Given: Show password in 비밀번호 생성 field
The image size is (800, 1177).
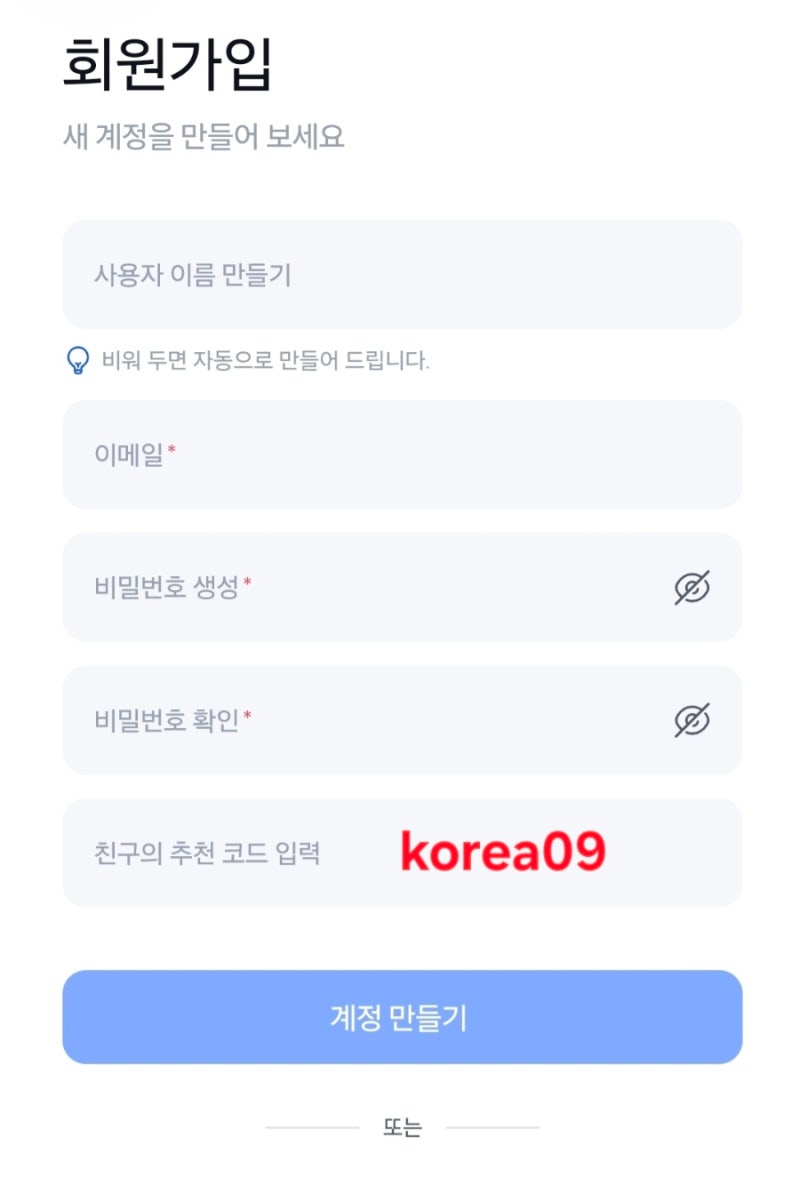Looking at the screenshot, I should [692, 587].
